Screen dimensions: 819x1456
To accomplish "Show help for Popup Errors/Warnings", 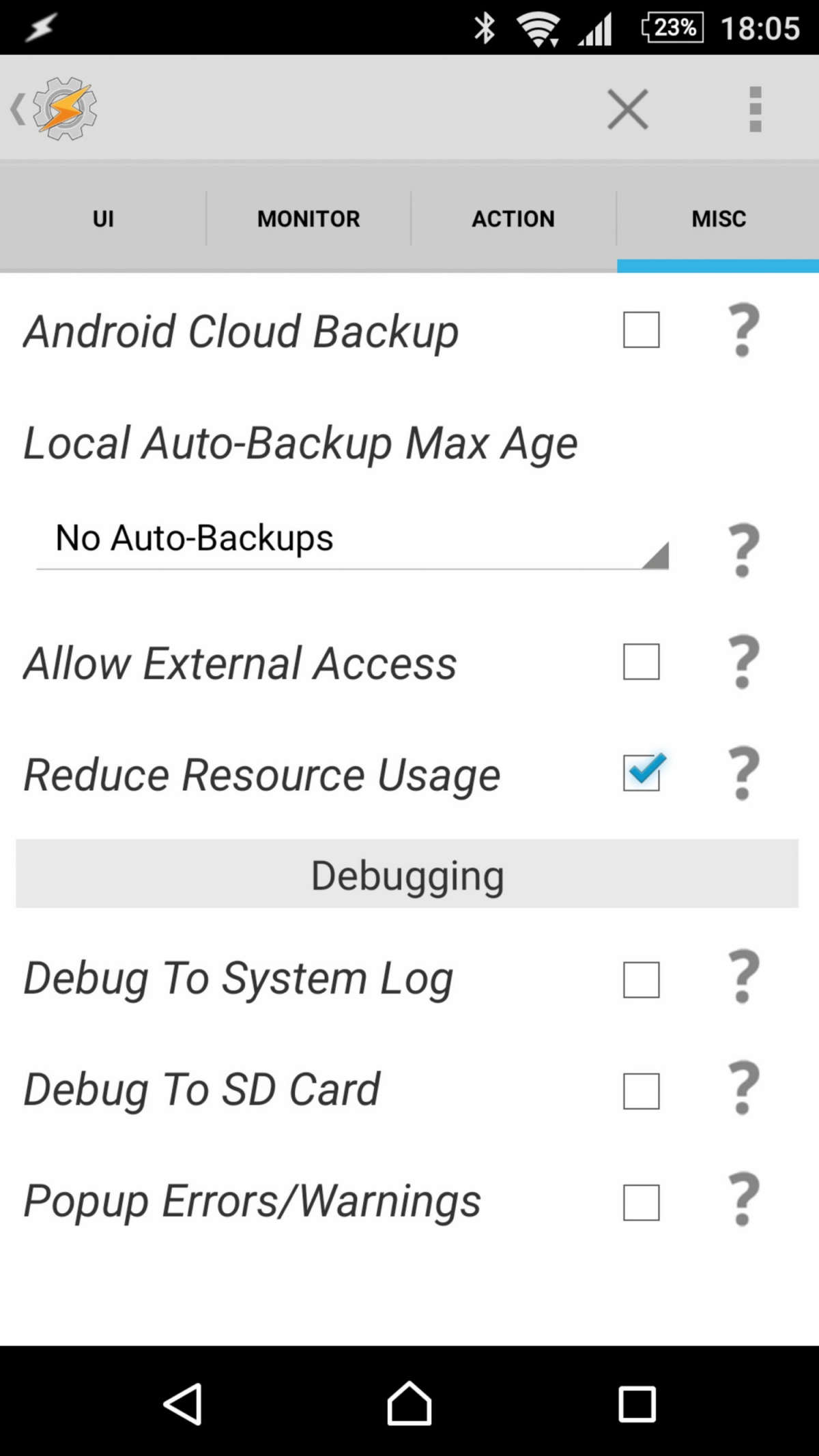I will point(744,1199).
